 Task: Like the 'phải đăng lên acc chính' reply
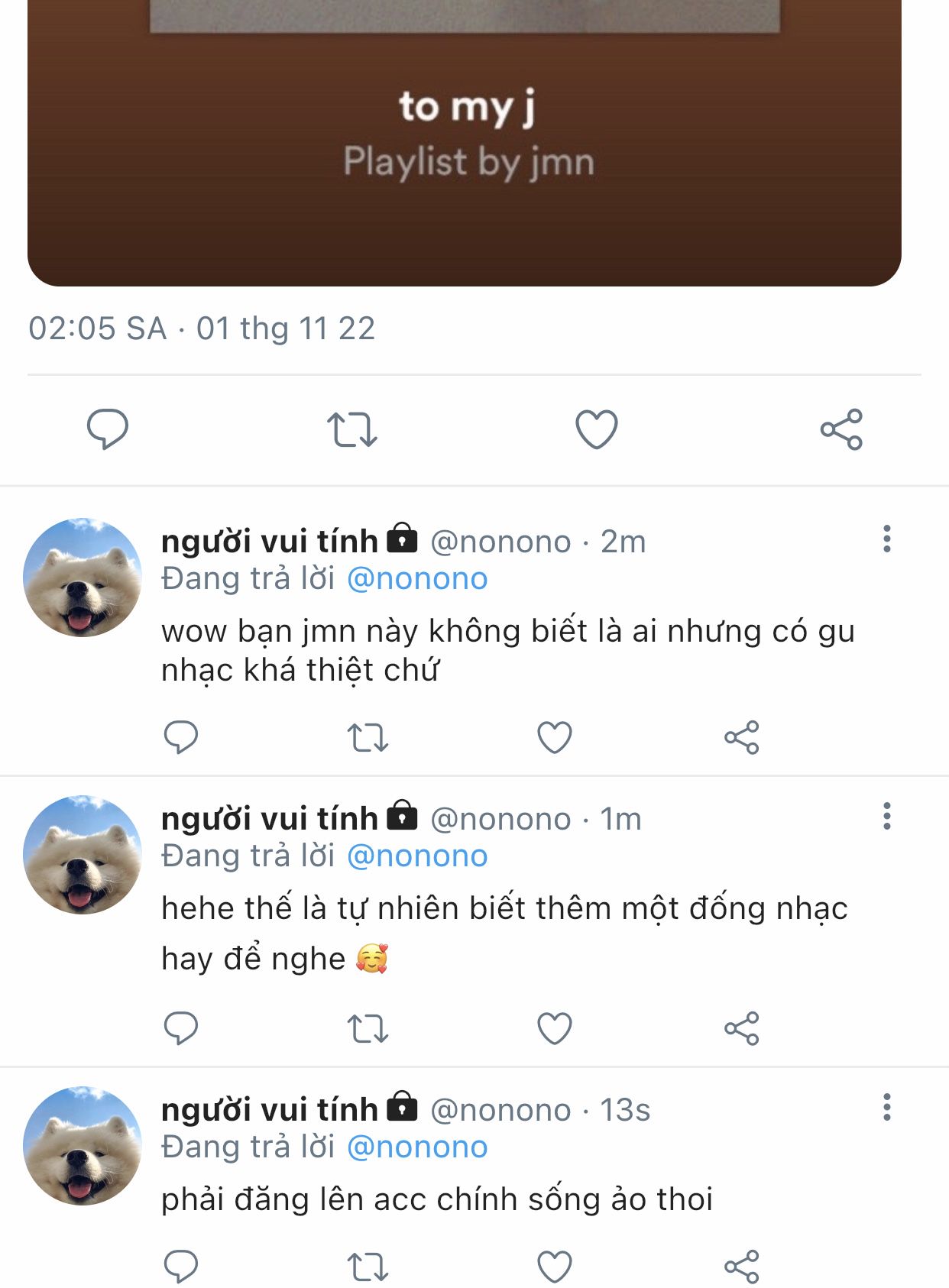tap(555, 1267)
